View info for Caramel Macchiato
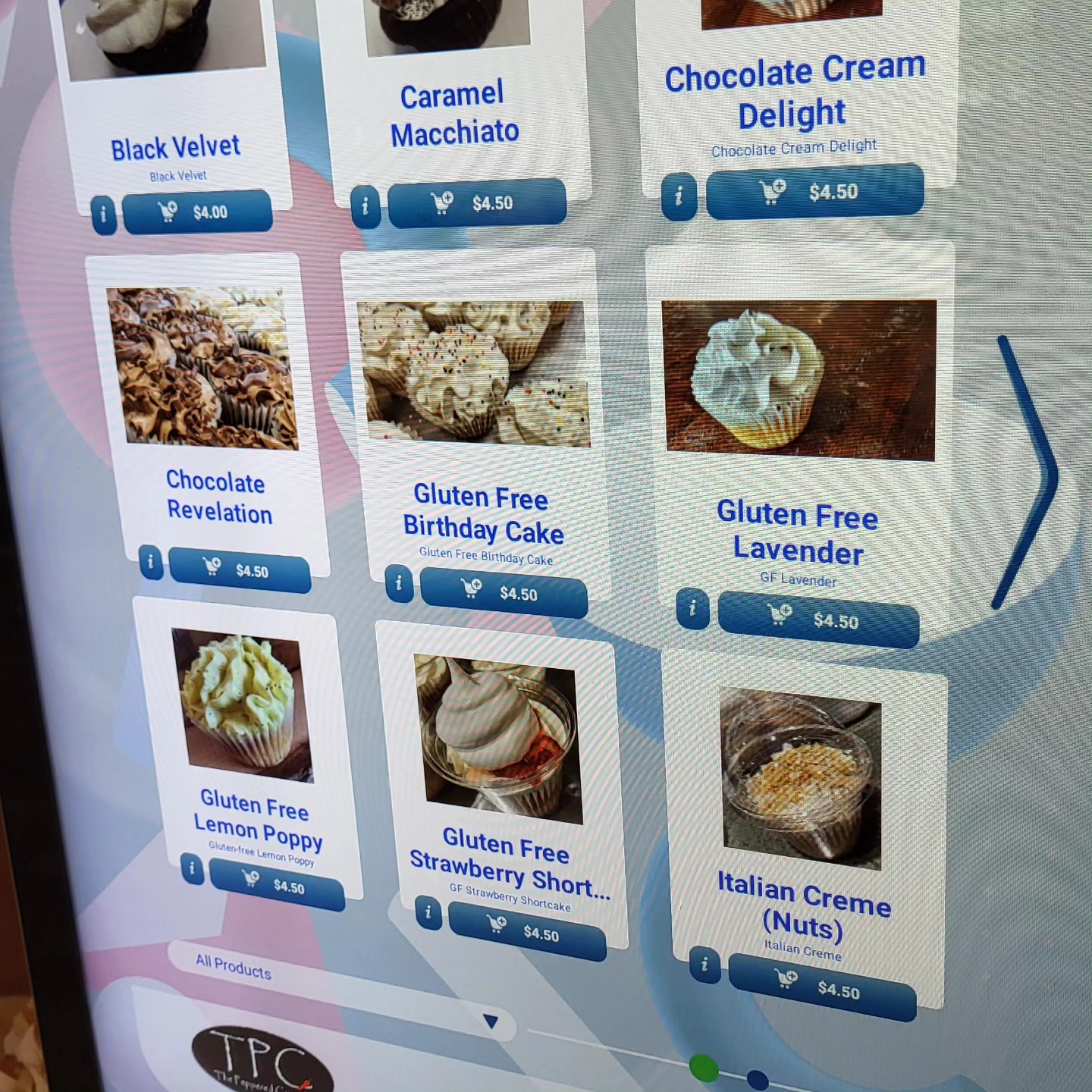The height and width of the screenshot is (1092, 1092). (365, 206)
